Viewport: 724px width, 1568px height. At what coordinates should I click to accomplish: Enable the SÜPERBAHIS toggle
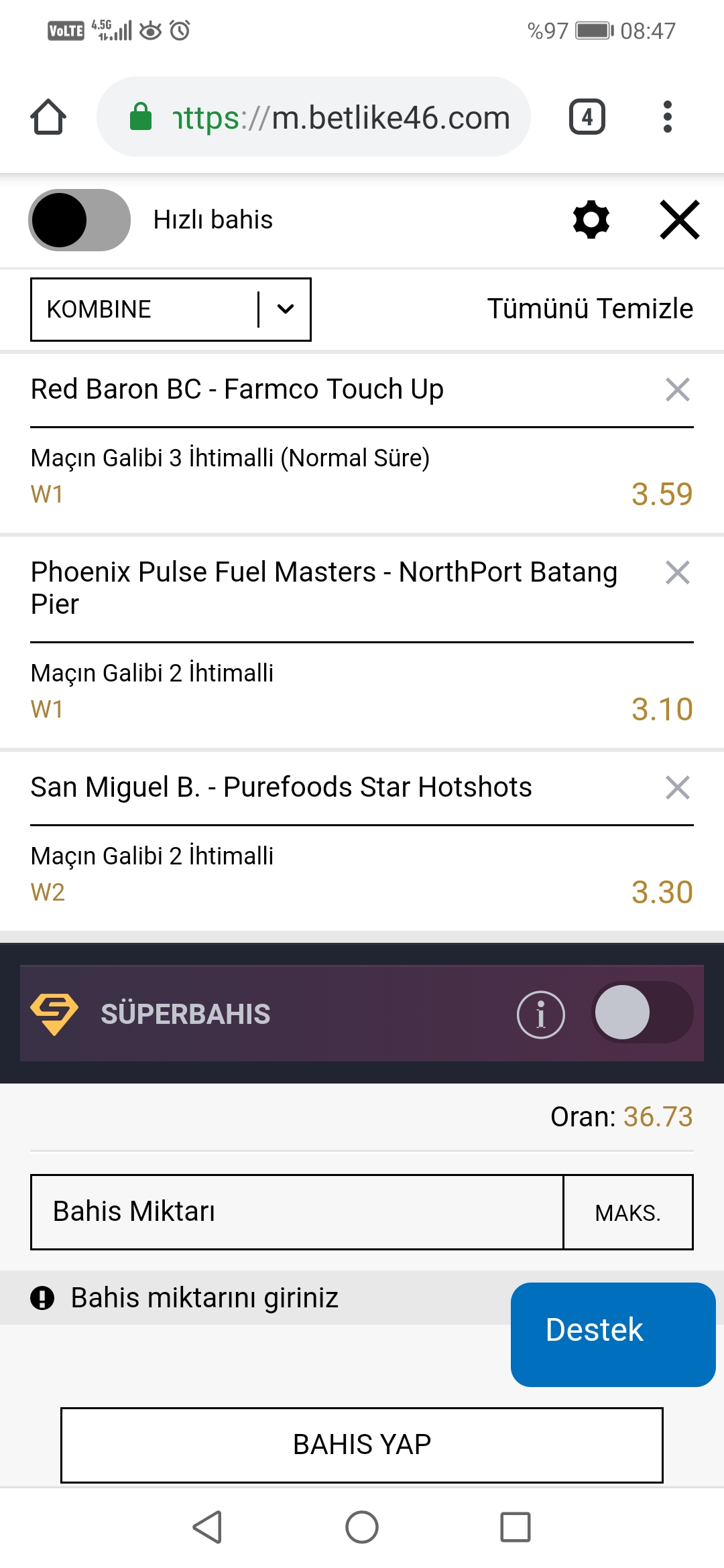pyautogui.click(x=642, y=1012)
